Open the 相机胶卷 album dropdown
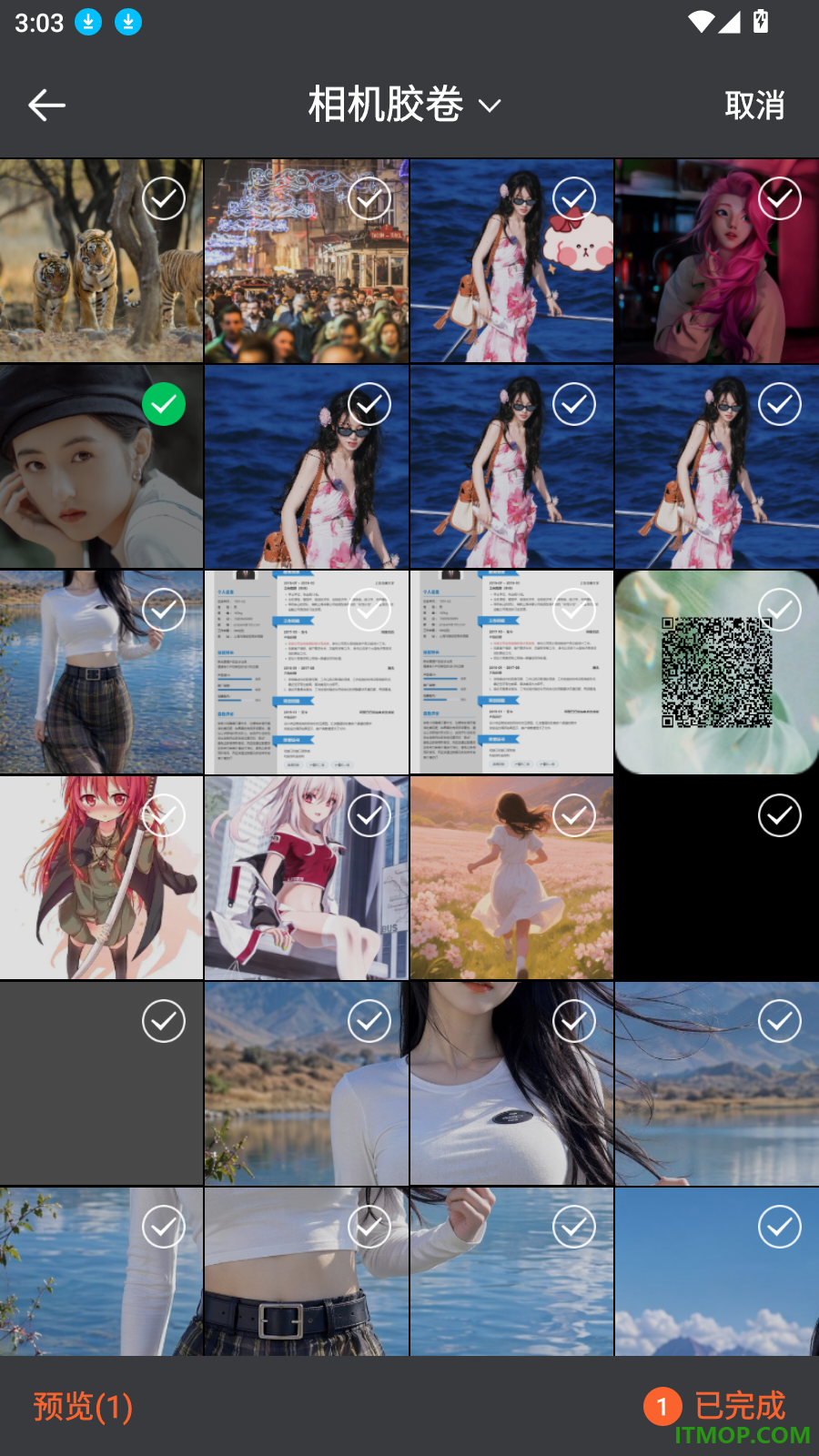Viewport: 819px width, 1456px height. 404,105
